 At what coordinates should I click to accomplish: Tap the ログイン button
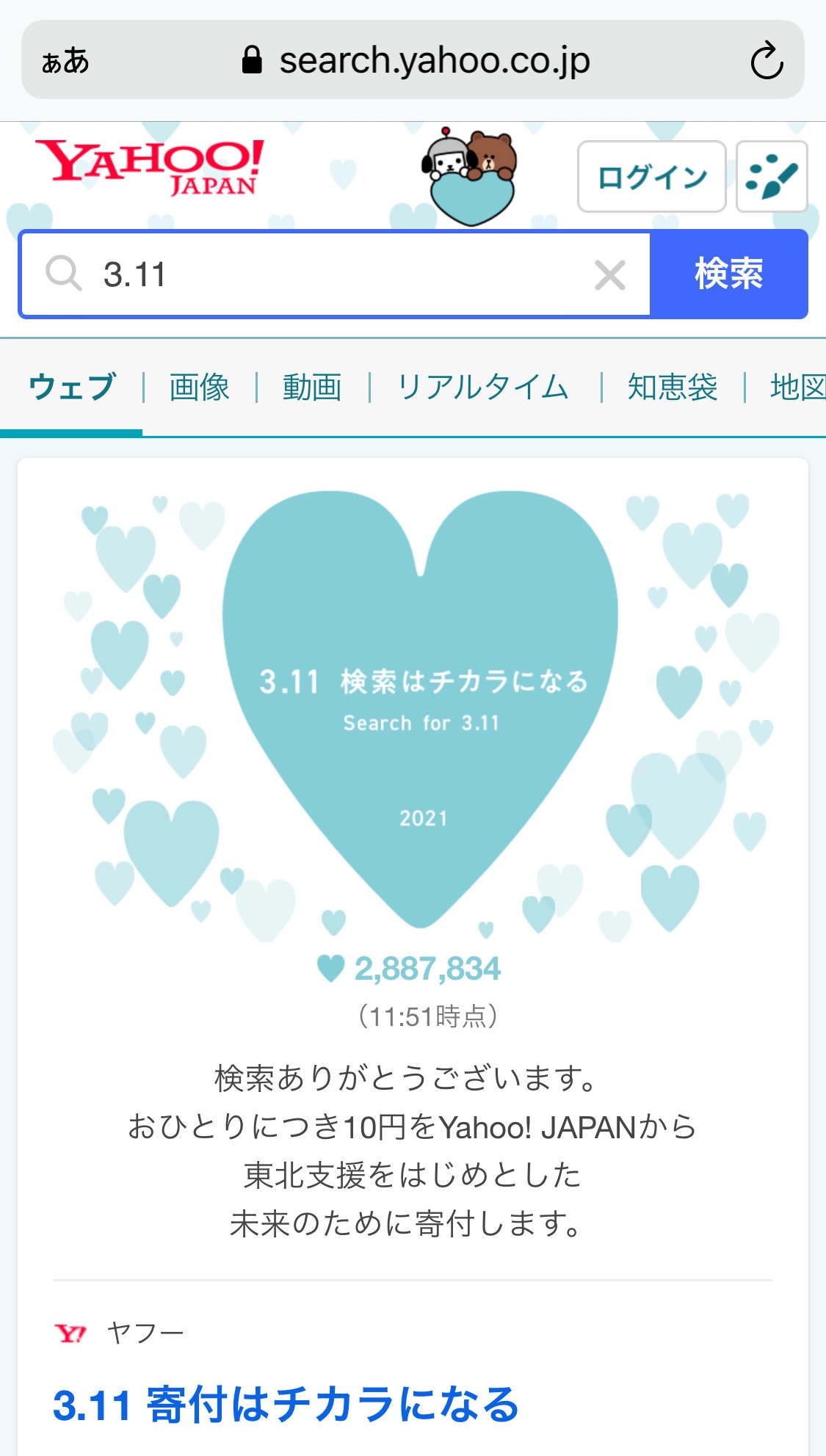pyautogui.click(x=651, y=177)
